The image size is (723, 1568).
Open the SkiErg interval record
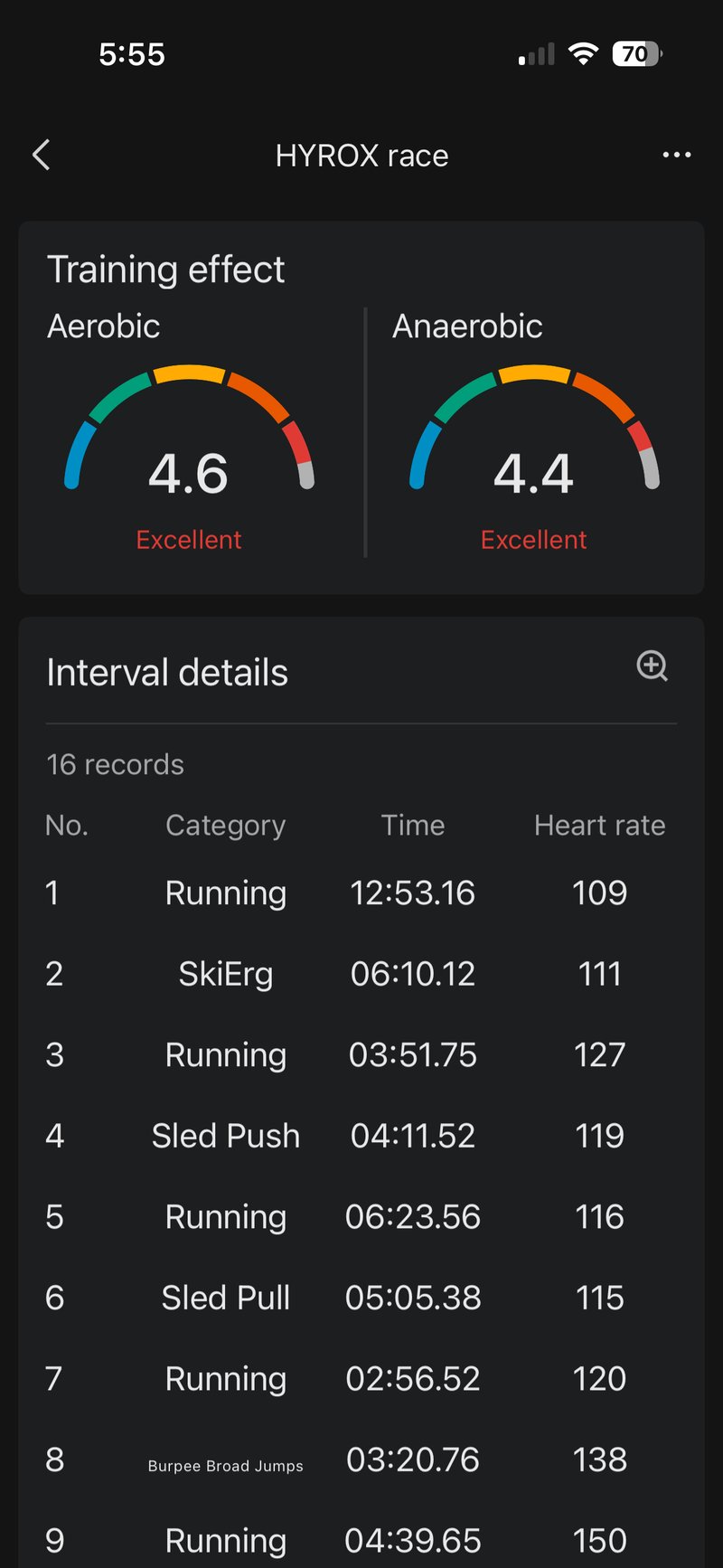click(x=361, y=974)
